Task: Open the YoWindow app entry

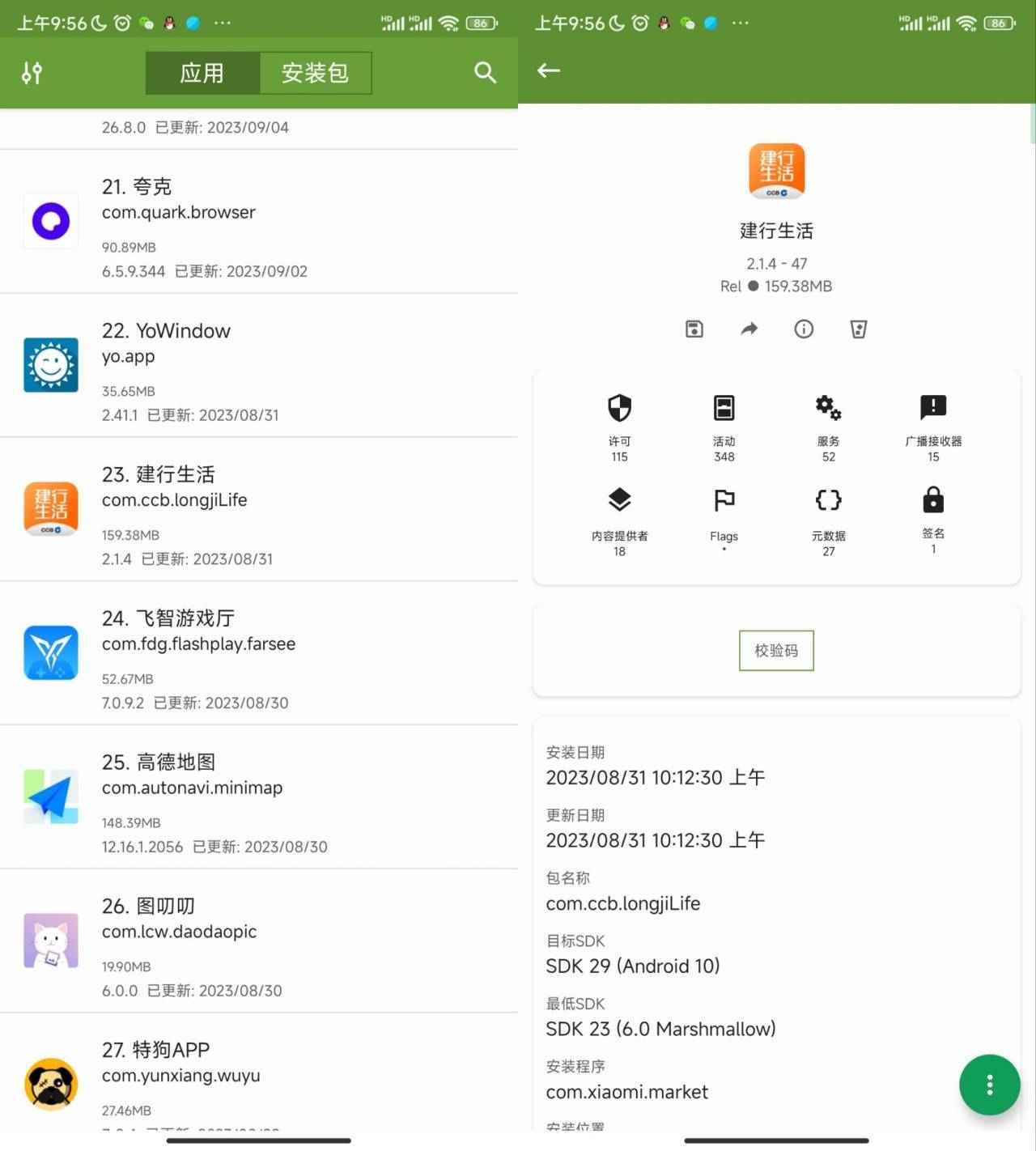Action: pos(259,366)
